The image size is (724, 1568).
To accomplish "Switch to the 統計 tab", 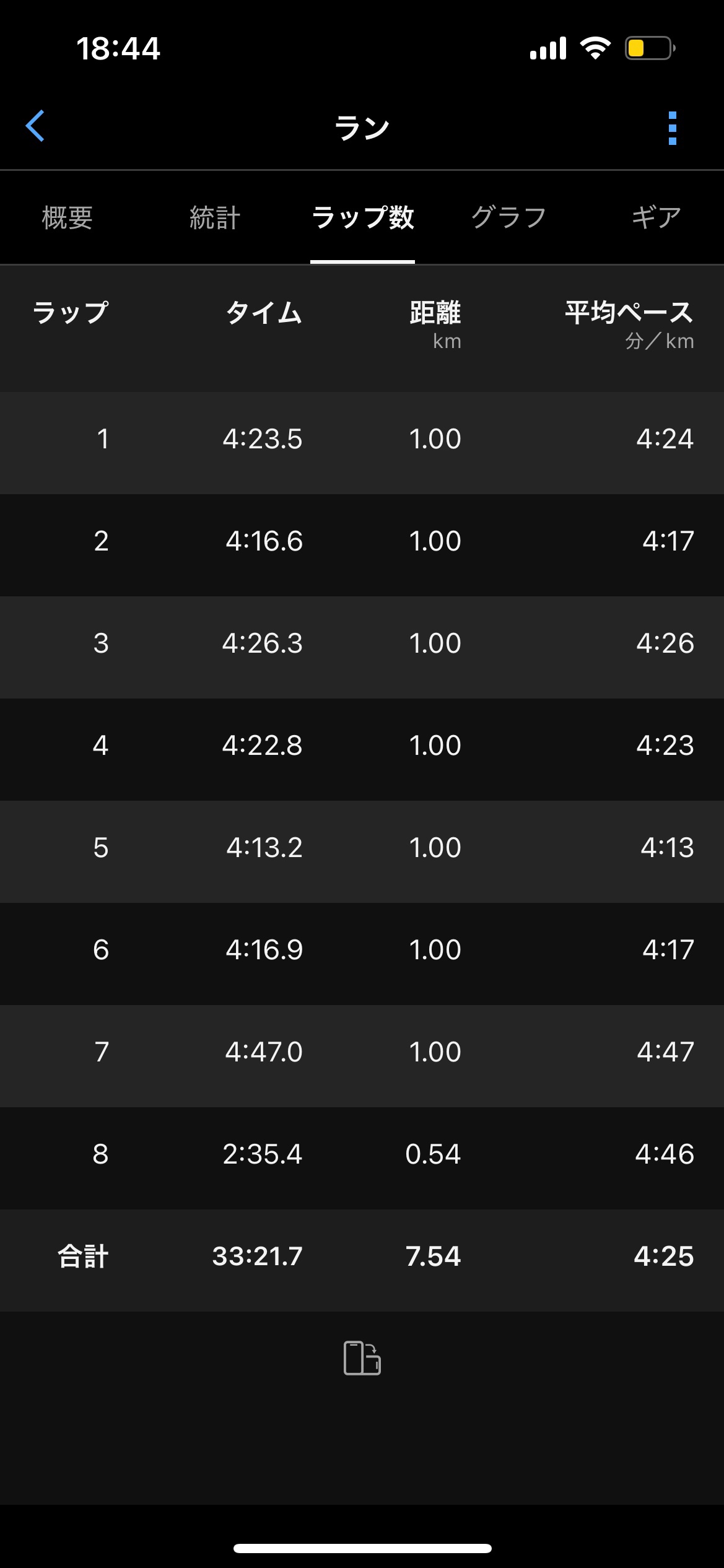I will (x=214, y=218).
